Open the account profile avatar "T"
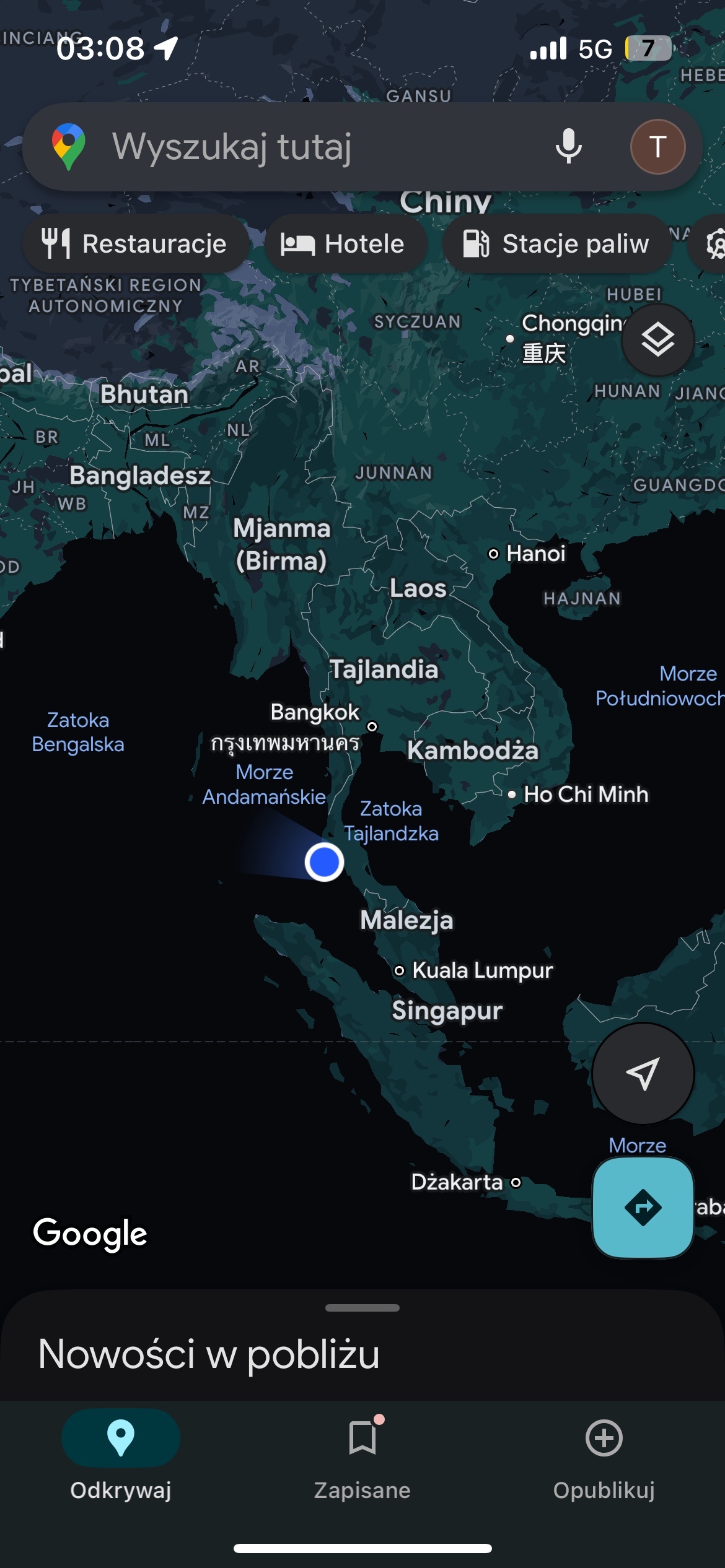725x1568 pixels. click(657, 147)
